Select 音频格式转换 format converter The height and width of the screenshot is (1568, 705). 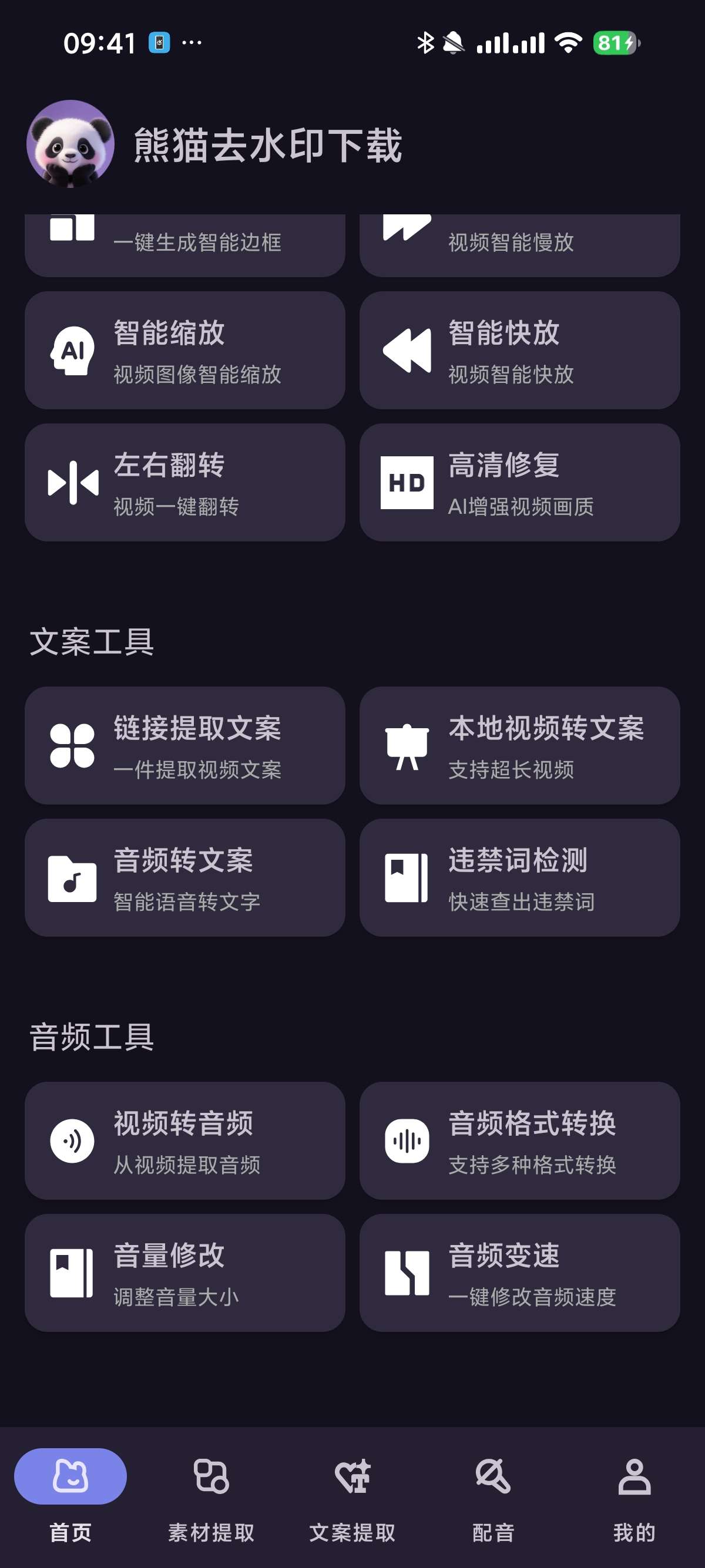(x=519, y=1140)
